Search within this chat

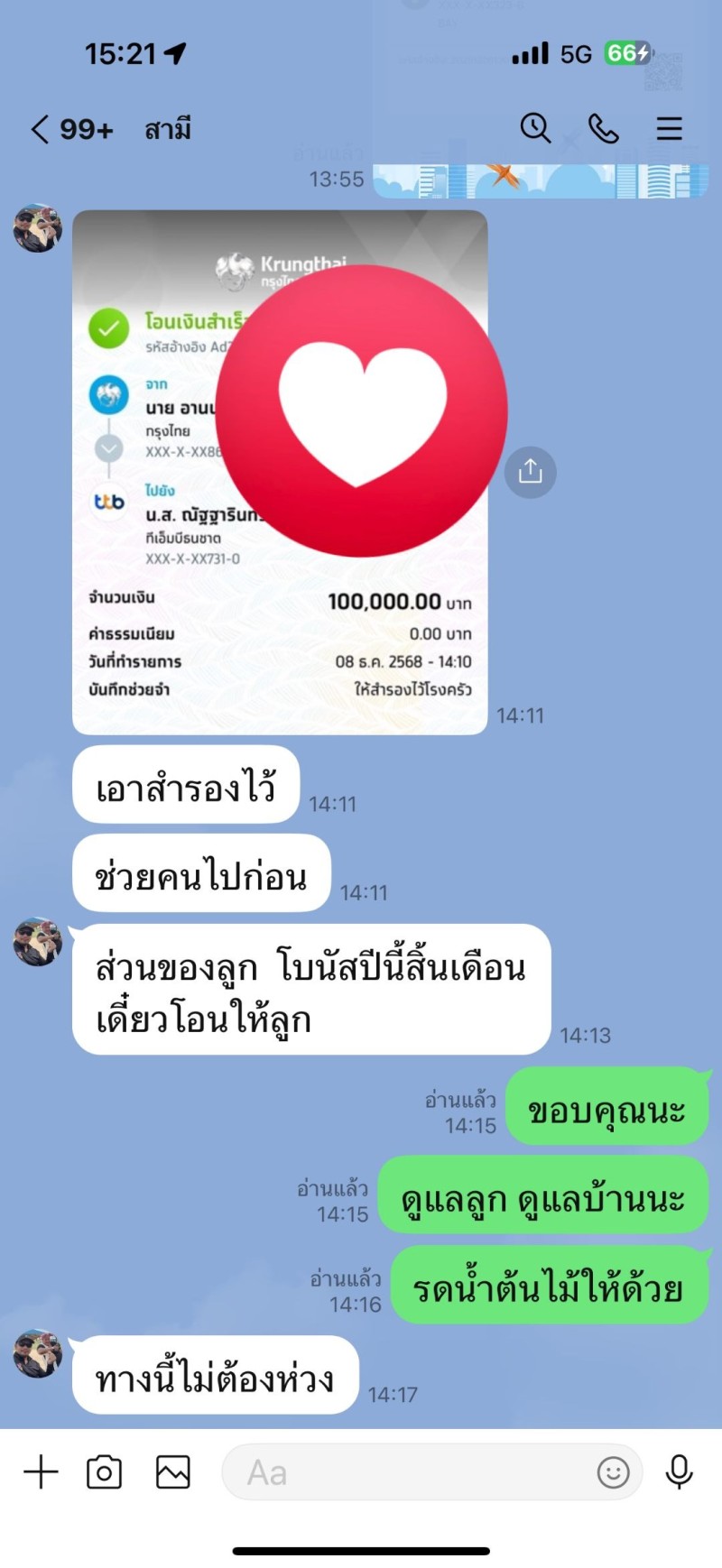click(535, 128)
